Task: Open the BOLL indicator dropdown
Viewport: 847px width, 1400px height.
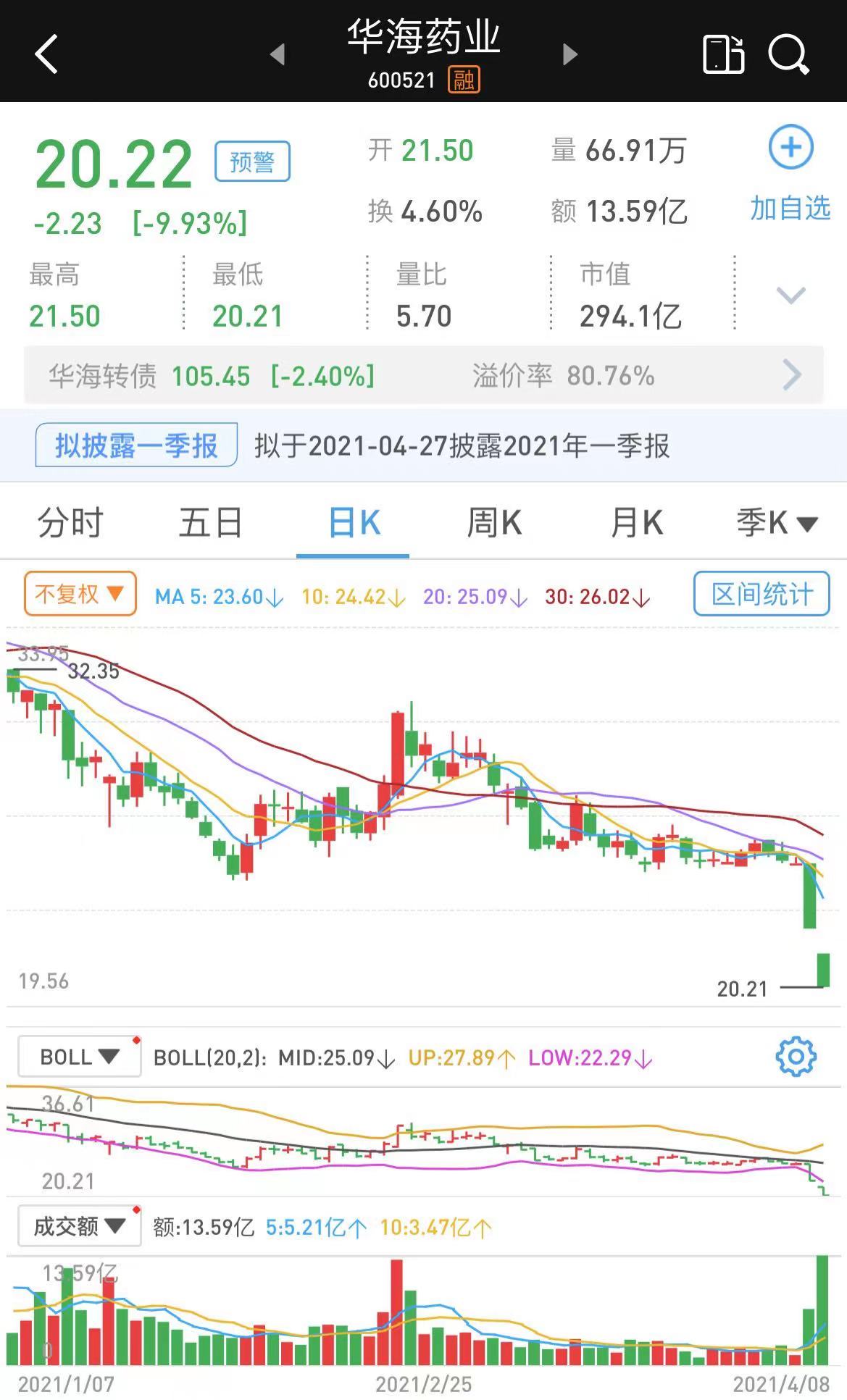Action: pos(79,1057)
